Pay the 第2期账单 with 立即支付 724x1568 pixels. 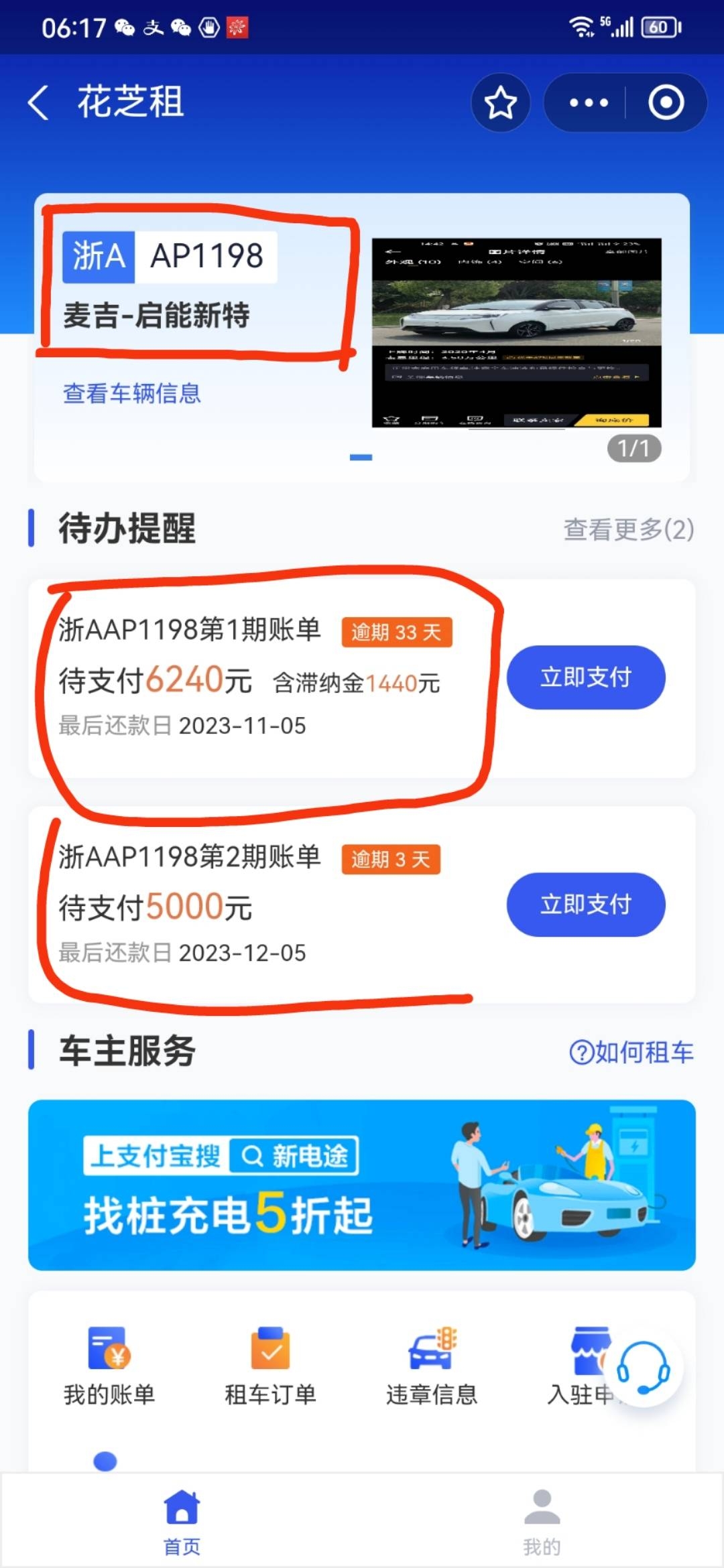click(585, 905)
